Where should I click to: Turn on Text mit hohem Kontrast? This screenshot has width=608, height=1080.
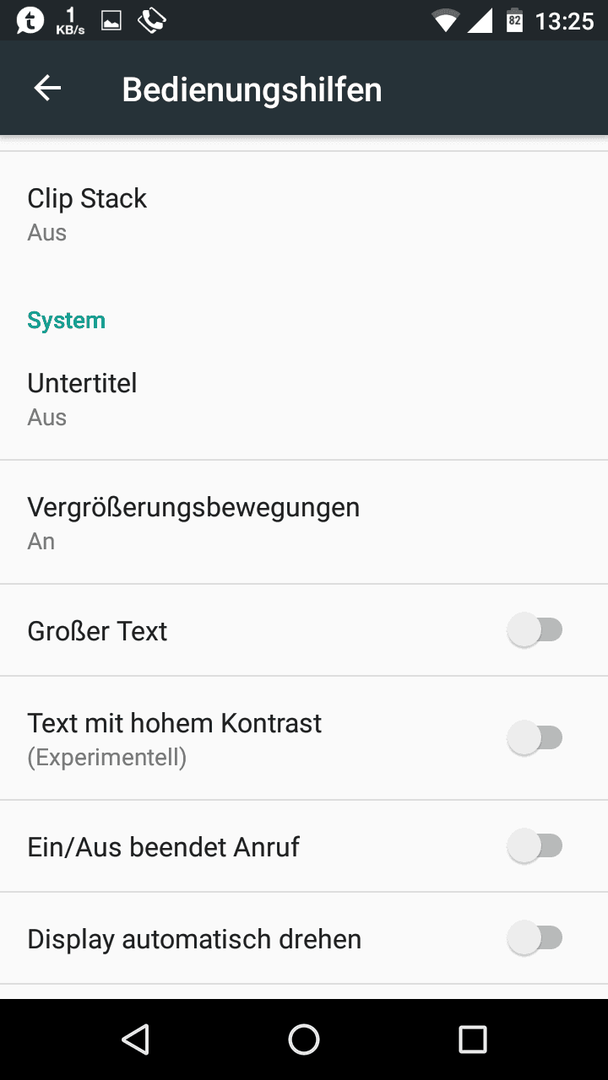[535, 738]
